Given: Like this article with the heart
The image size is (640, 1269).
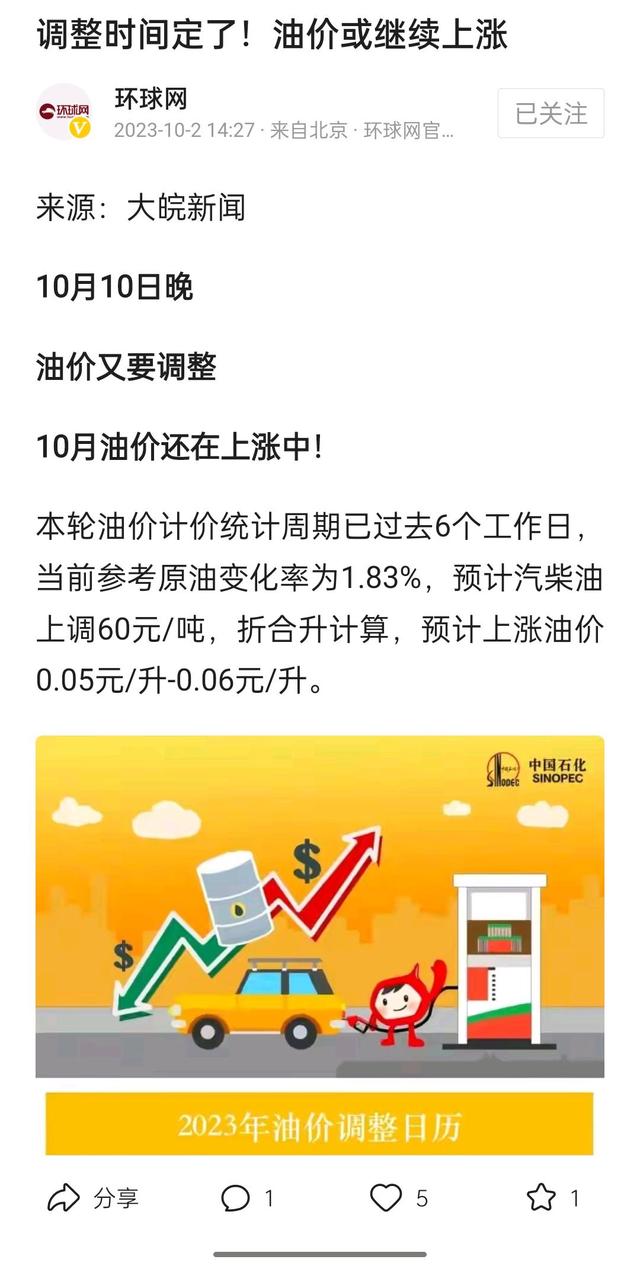Looking at the screenshot, I should [386, 1197].
